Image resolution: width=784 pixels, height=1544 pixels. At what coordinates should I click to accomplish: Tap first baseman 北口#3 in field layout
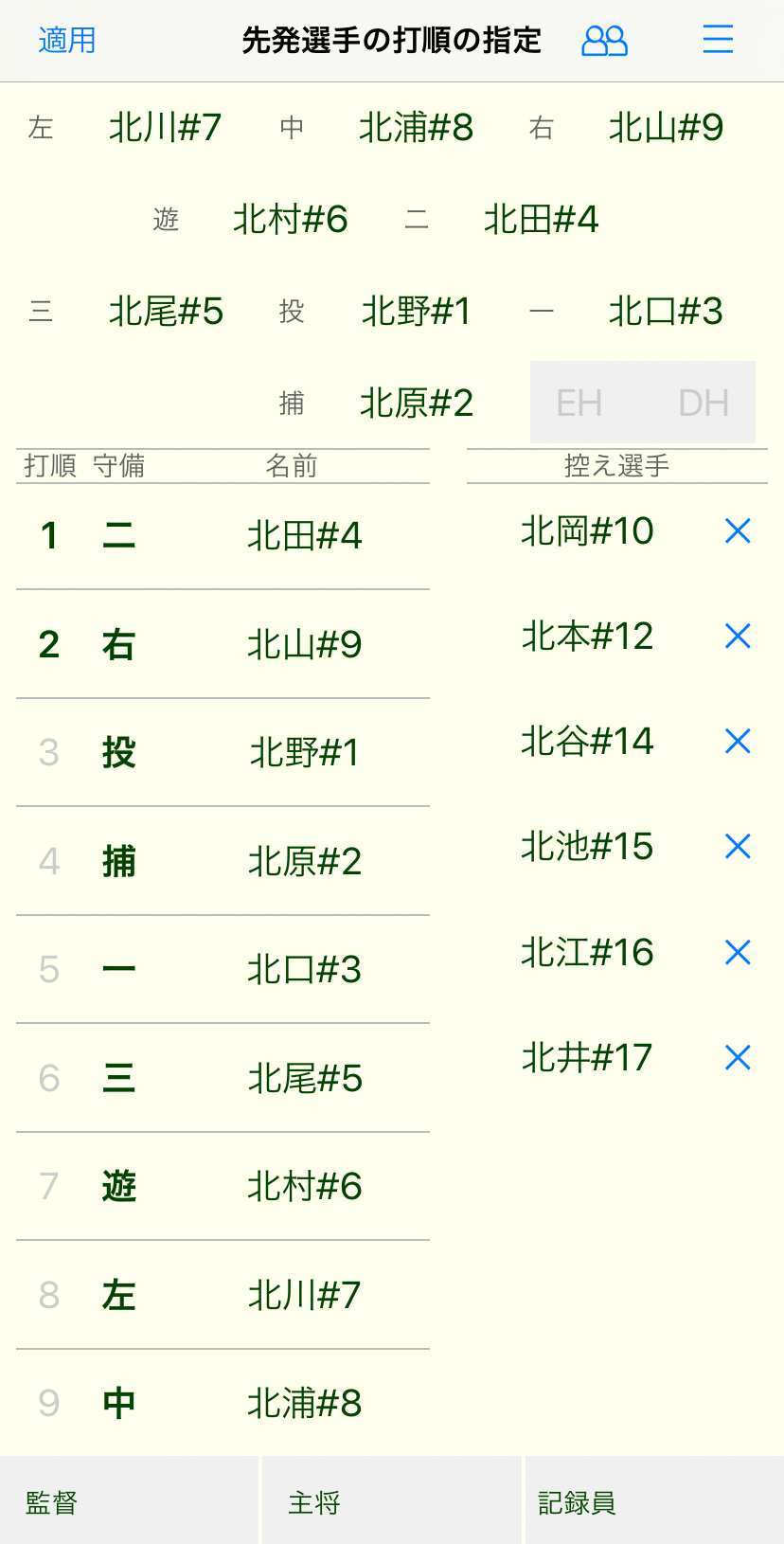click(x=666, y=312)
